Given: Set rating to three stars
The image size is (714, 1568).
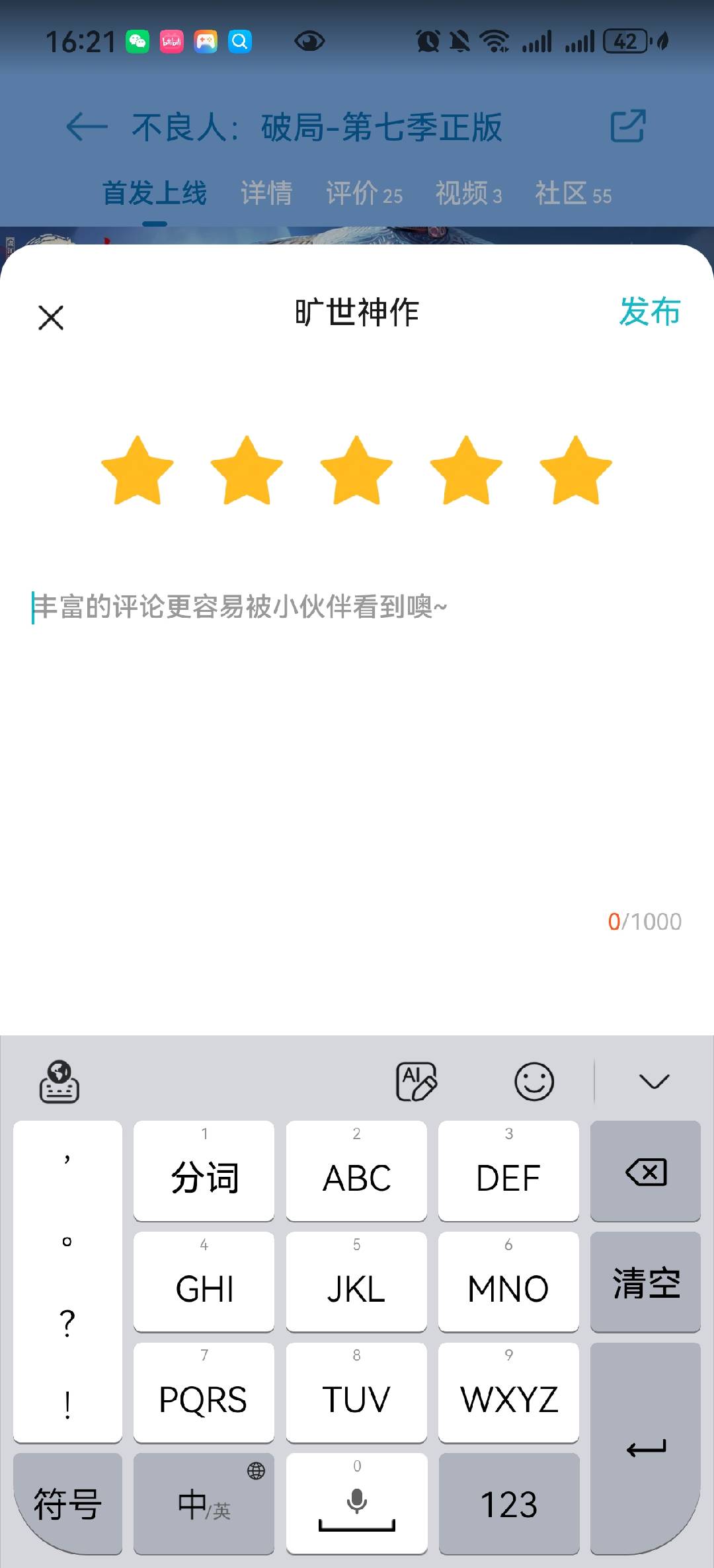Looking at the screenshot, I should (x=356, y=471).
